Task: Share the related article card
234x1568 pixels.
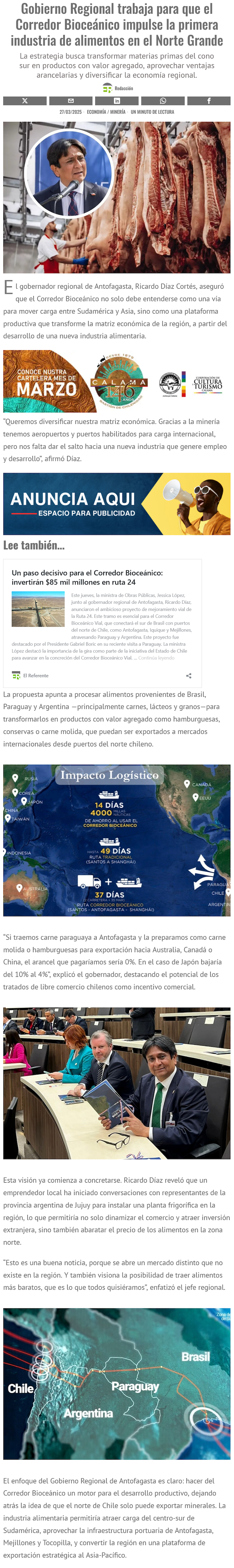Action: [189, 676]
